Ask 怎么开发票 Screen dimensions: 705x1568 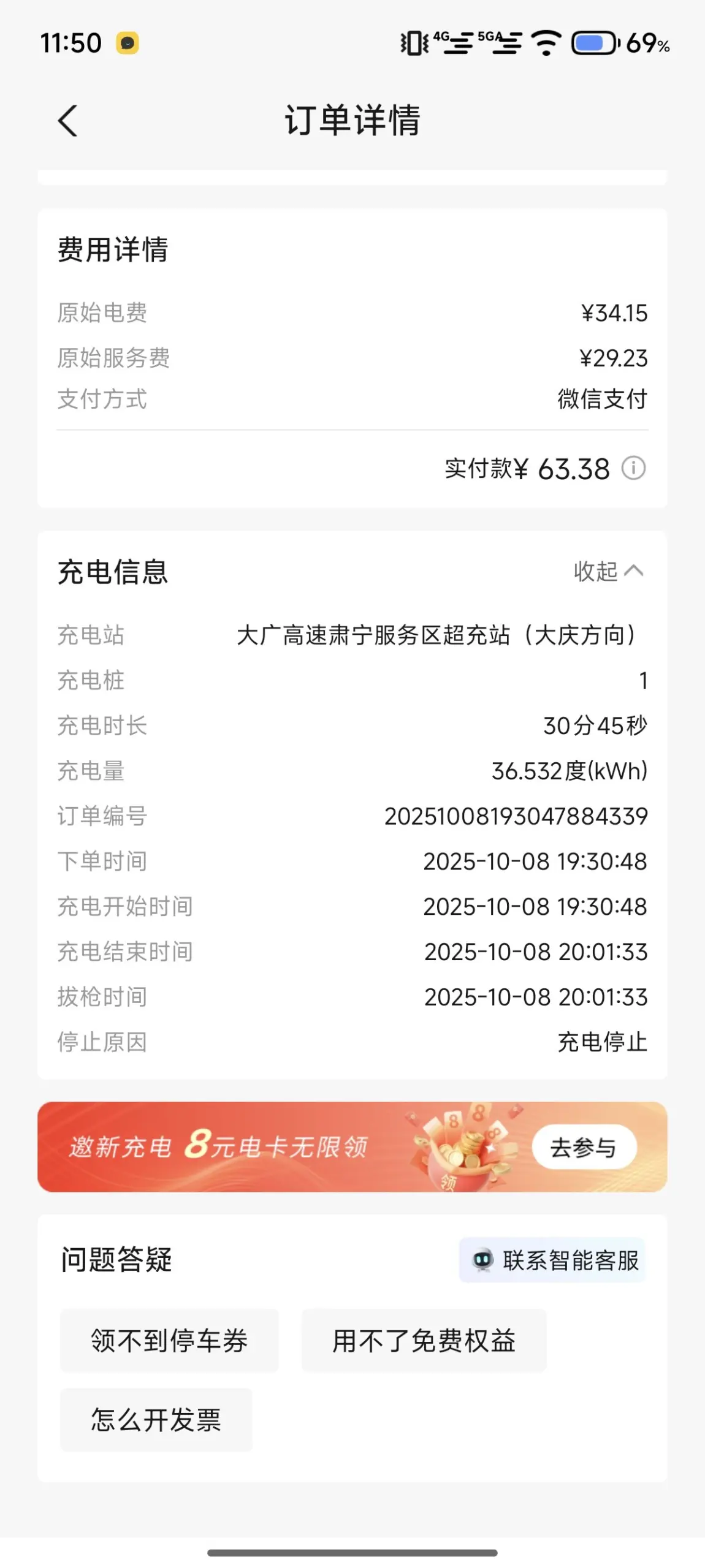coord(156,1420)
